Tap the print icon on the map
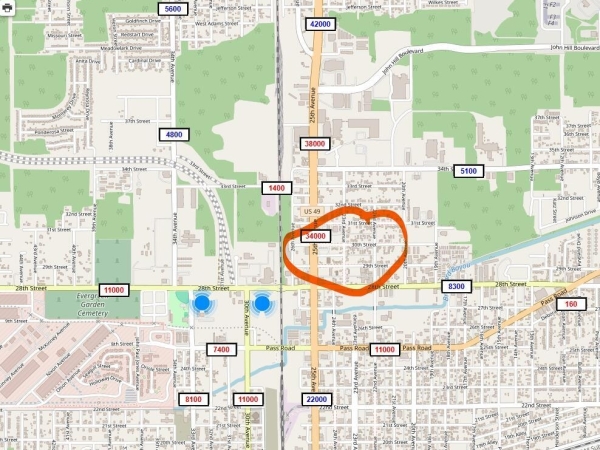The height and width of the screenshot is (450, 600). pyautogui.click(x=7, y=7)
